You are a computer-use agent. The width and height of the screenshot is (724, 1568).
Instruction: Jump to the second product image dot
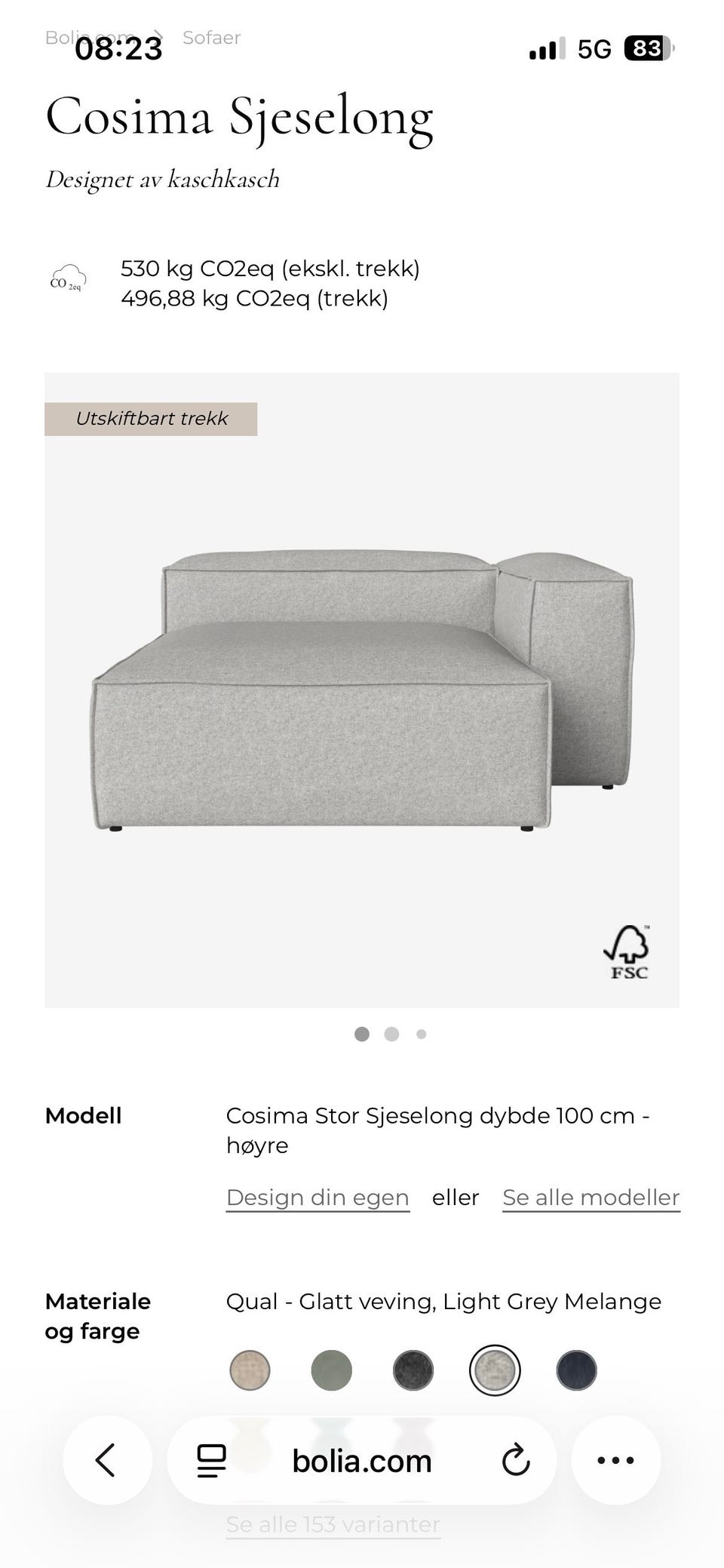(391, 1034)
